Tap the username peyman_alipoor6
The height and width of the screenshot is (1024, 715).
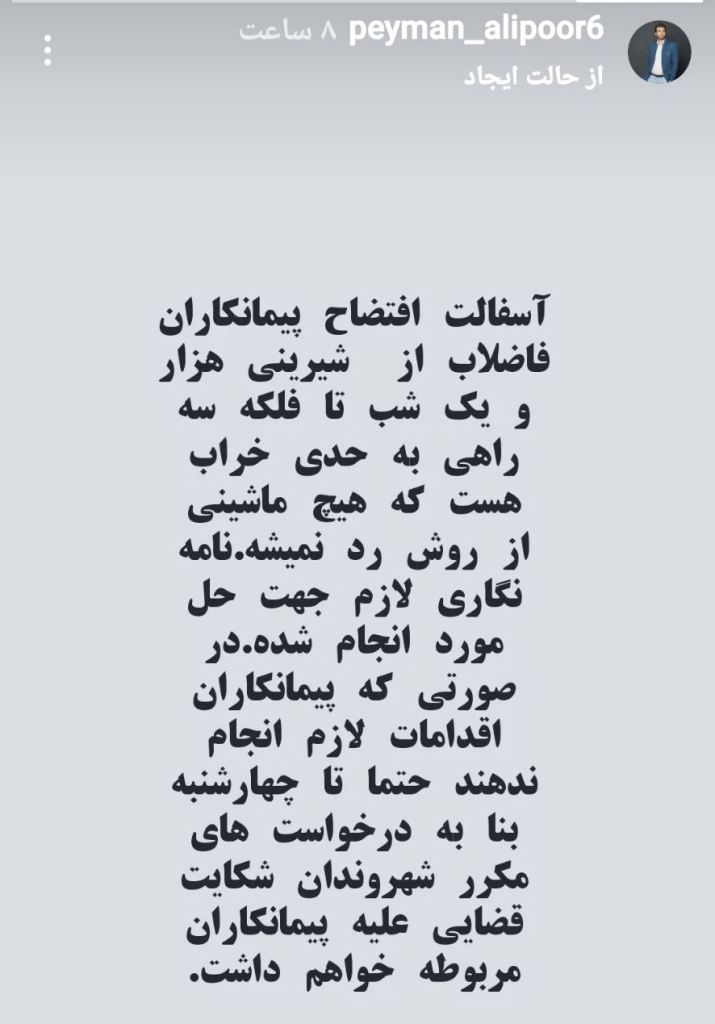point(476,31)
